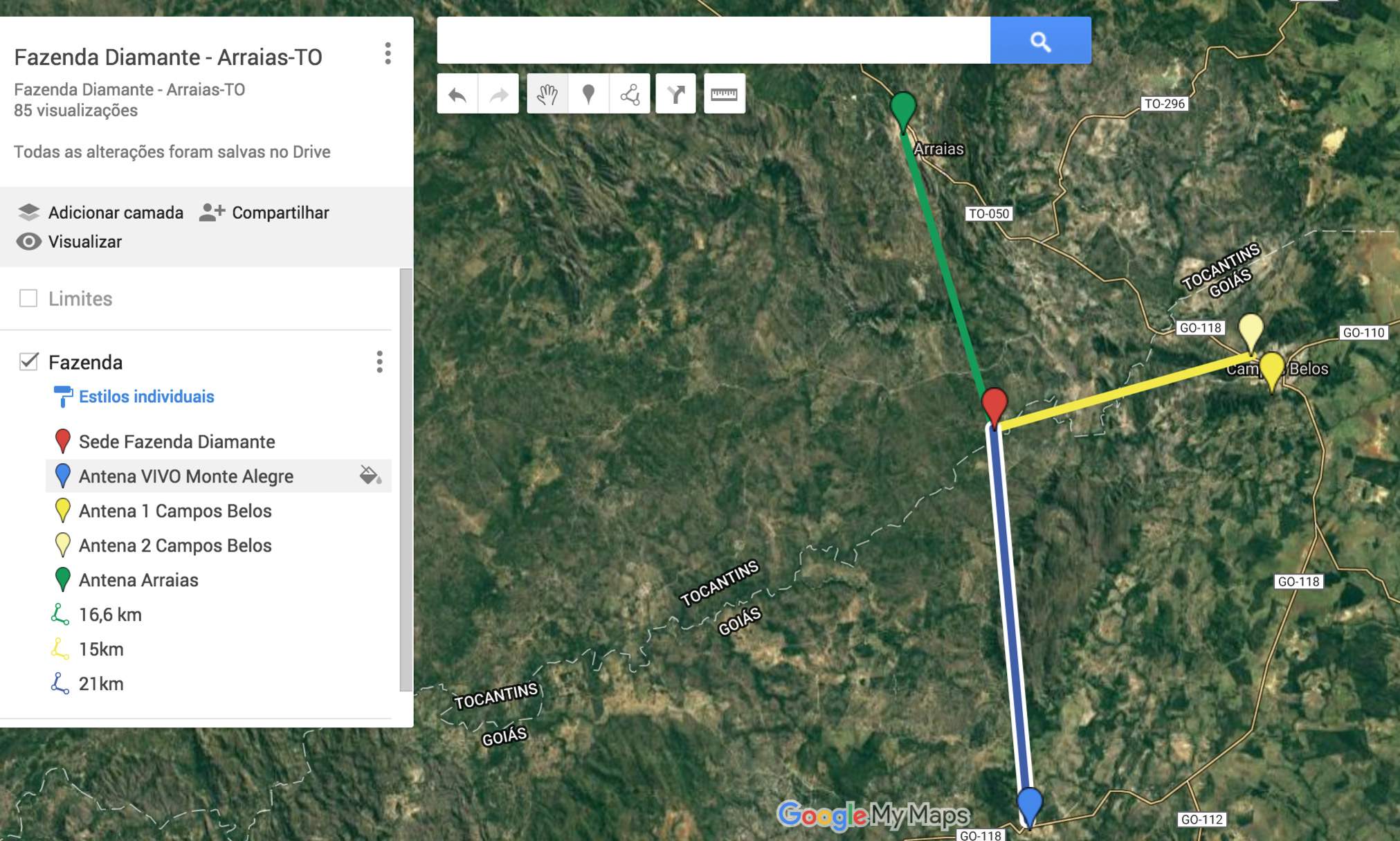Undo the last change

coord(457,94)
